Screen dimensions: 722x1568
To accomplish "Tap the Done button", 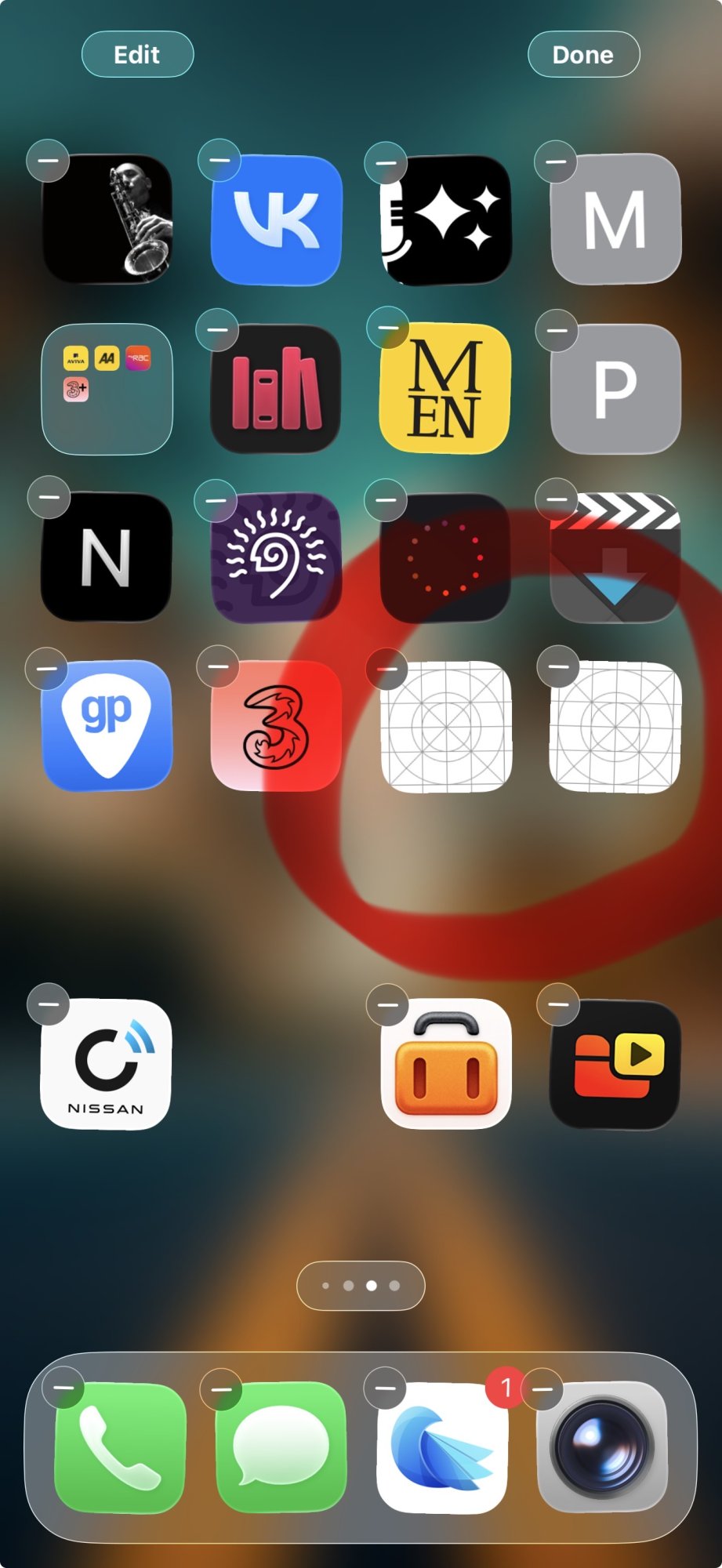I will click(x=583, y=55).
